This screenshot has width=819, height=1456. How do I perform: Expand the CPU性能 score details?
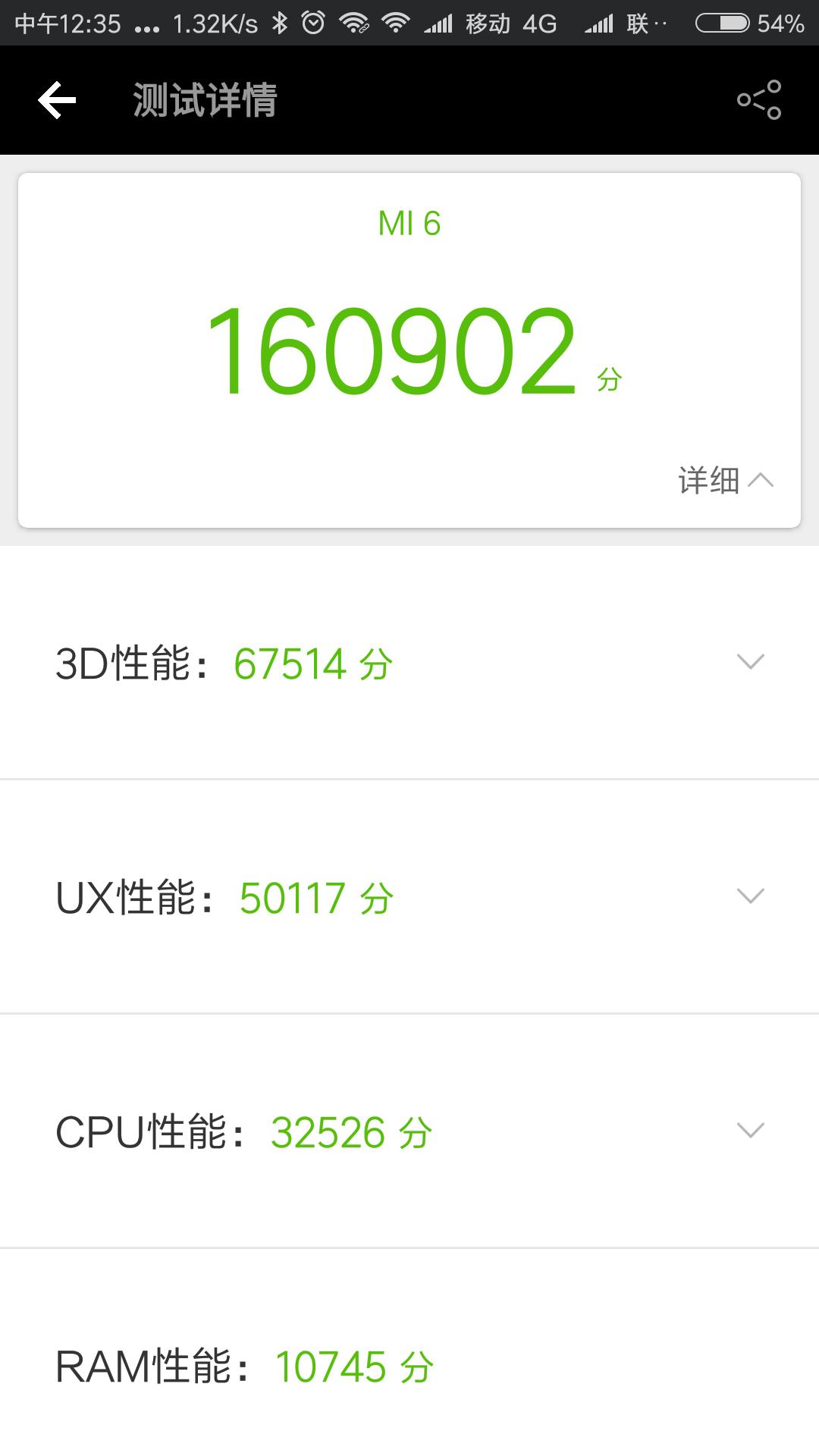pos(751,1131)
